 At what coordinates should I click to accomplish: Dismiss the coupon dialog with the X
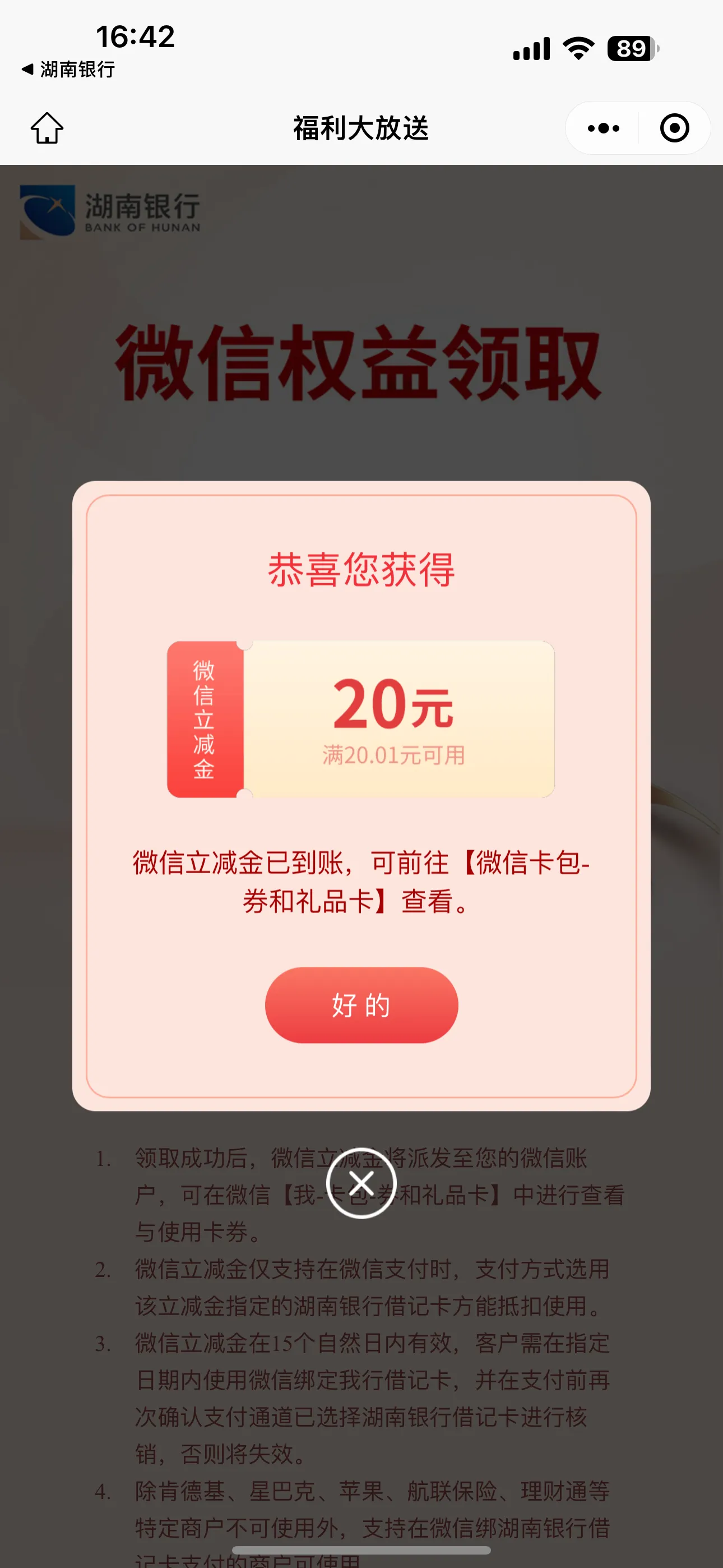click(361, 1183)
